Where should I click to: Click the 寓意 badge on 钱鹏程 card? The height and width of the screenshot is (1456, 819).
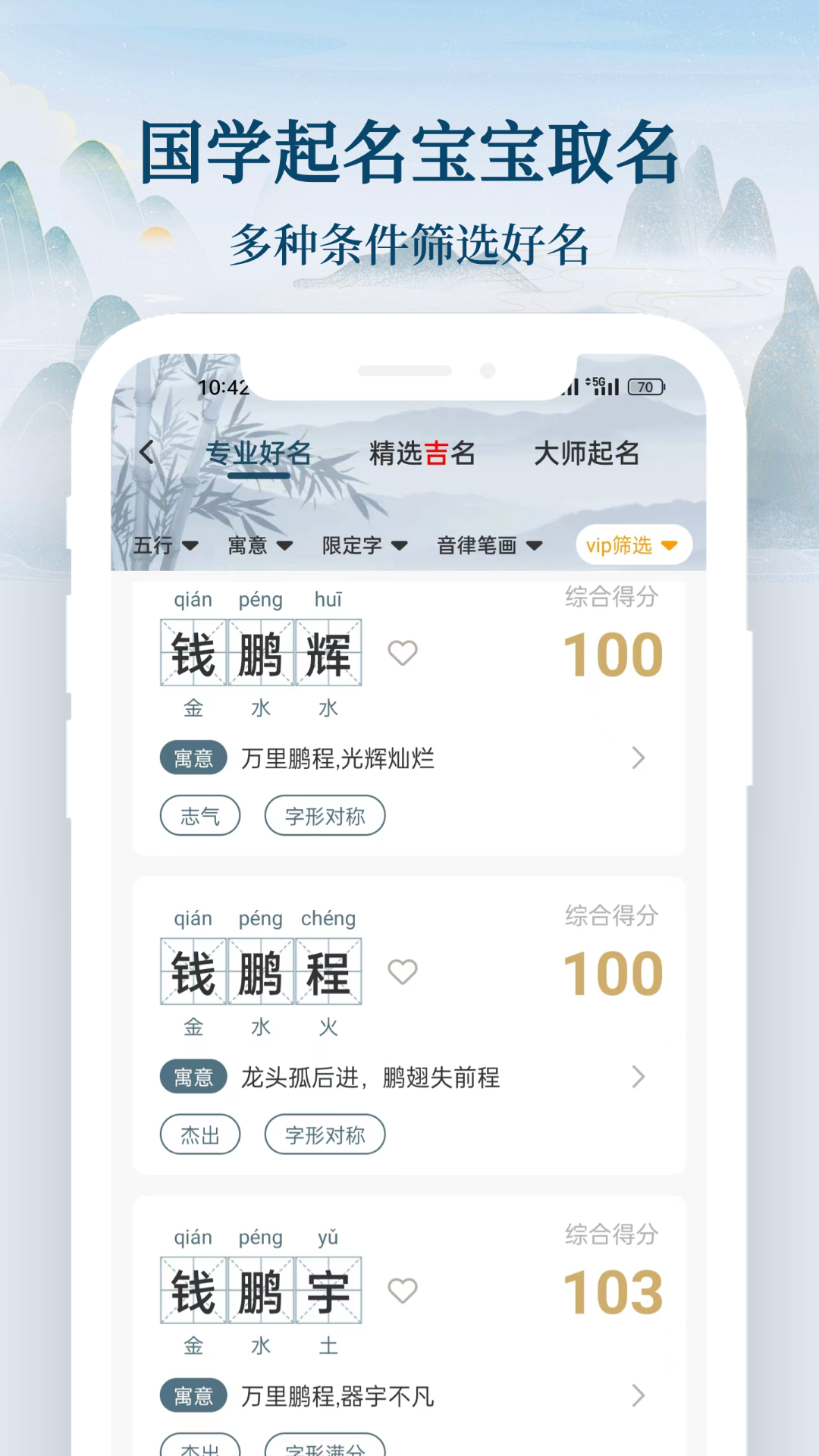pos(193,1076)
